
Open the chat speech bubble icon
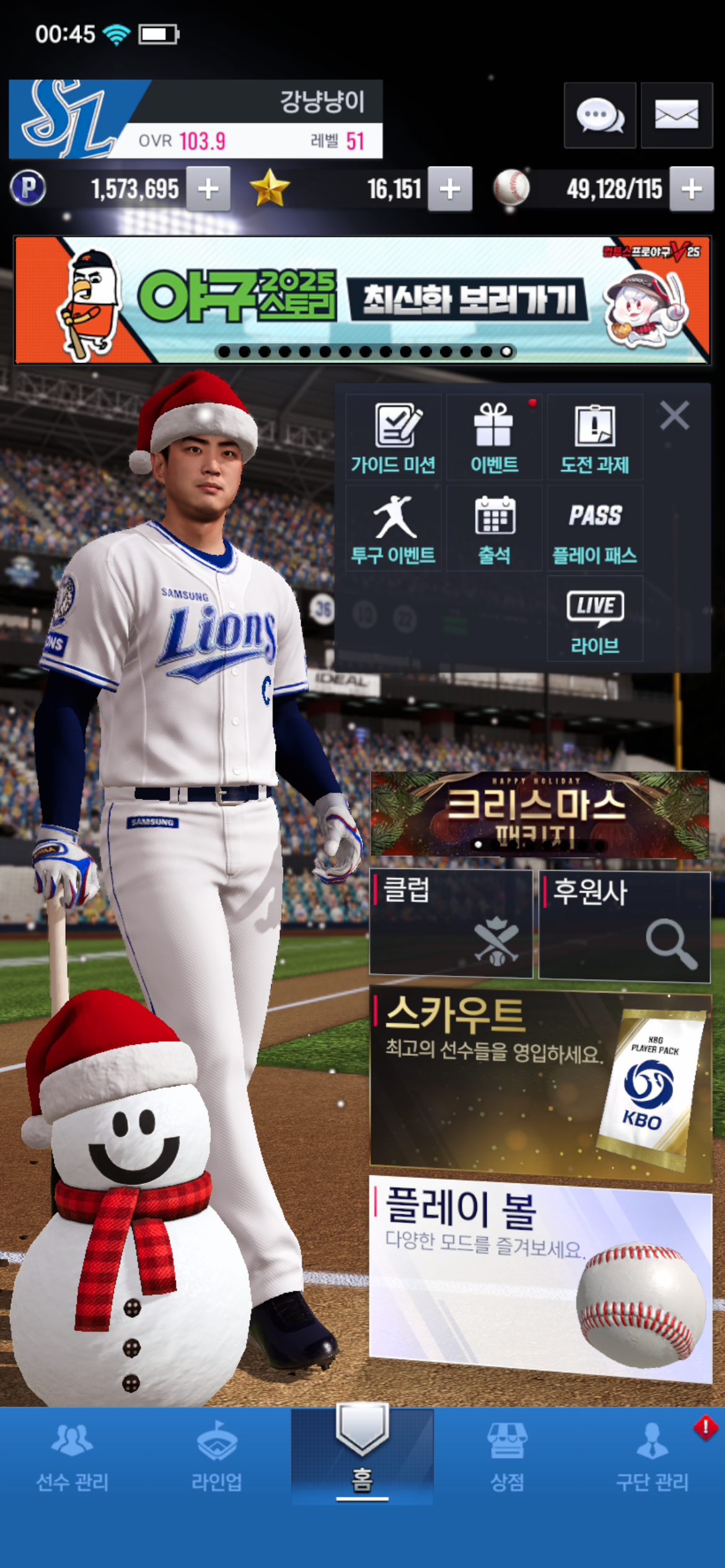point(599,115)
